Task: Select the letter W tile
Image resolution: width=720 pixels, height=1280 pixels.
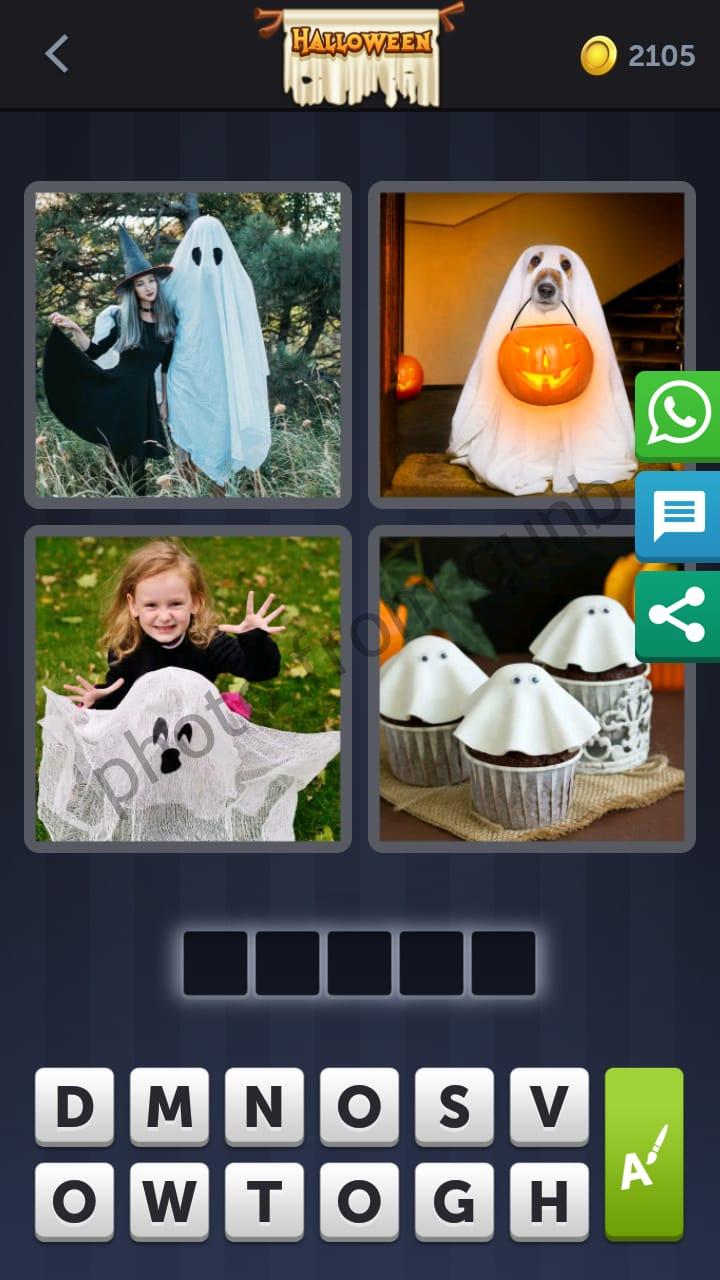Action: tap(169, 1201)
